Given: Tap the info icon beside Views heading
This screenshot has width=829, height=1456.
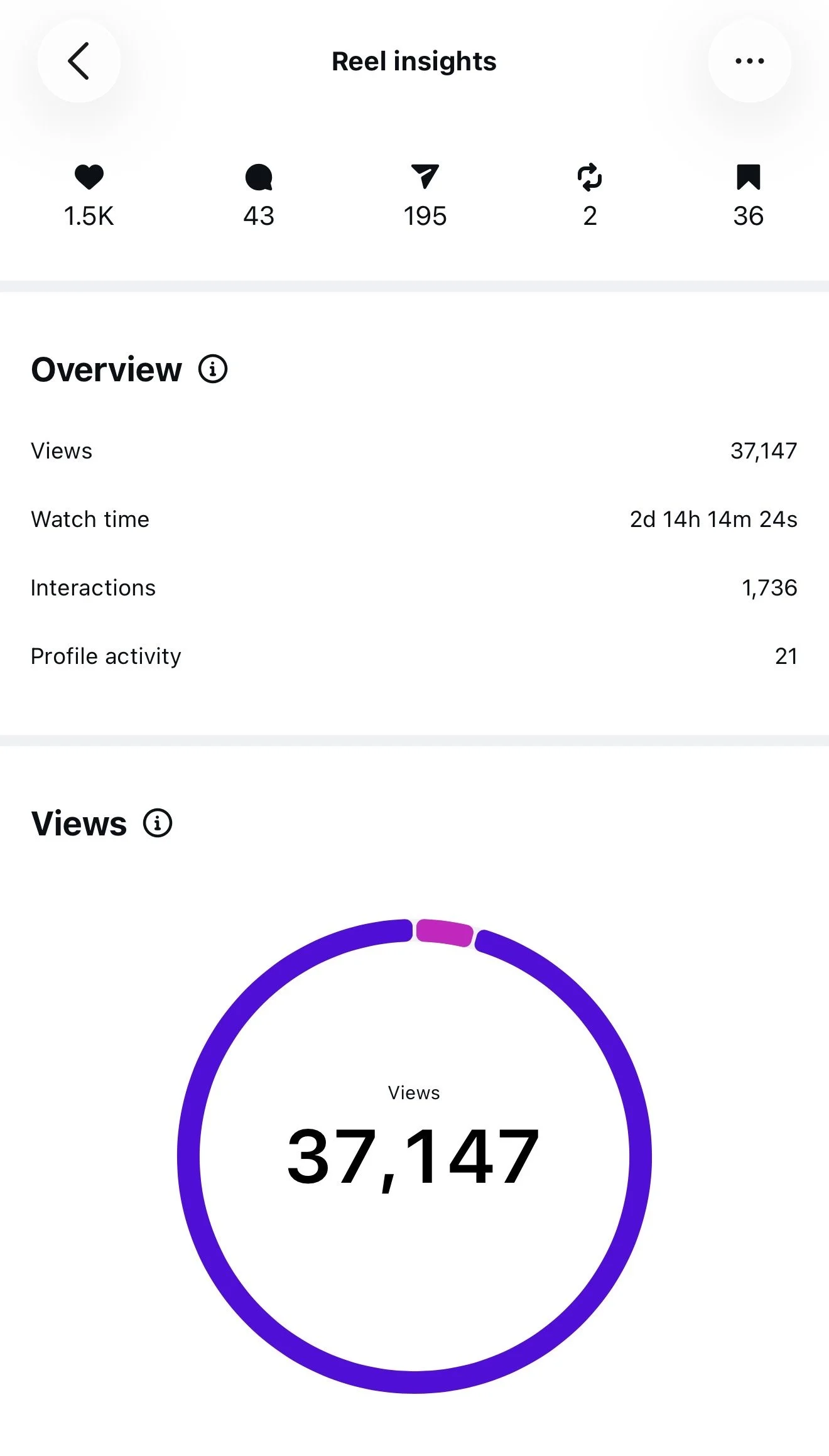Looking at the screenshot, I should pos(158,823).
